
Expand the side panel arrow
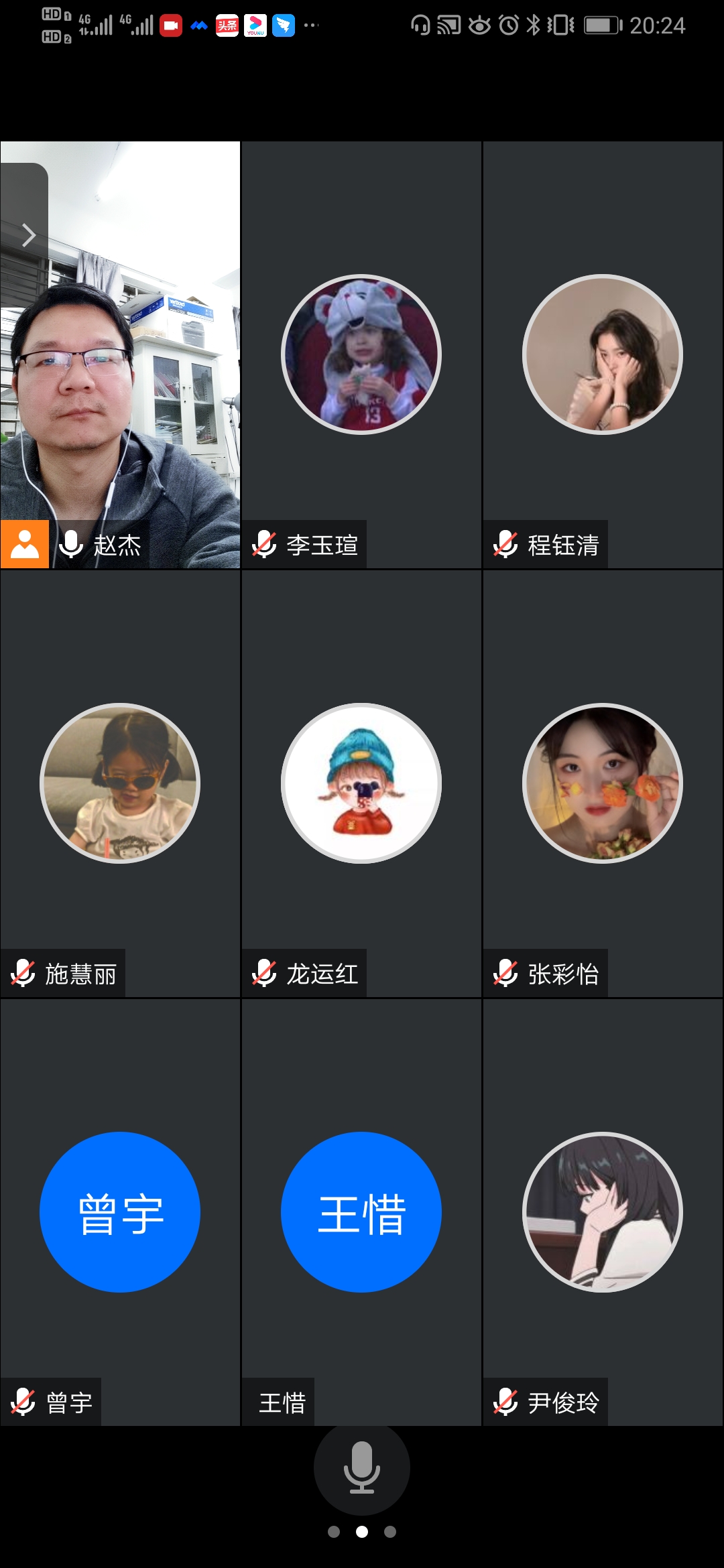click(27, 235)
